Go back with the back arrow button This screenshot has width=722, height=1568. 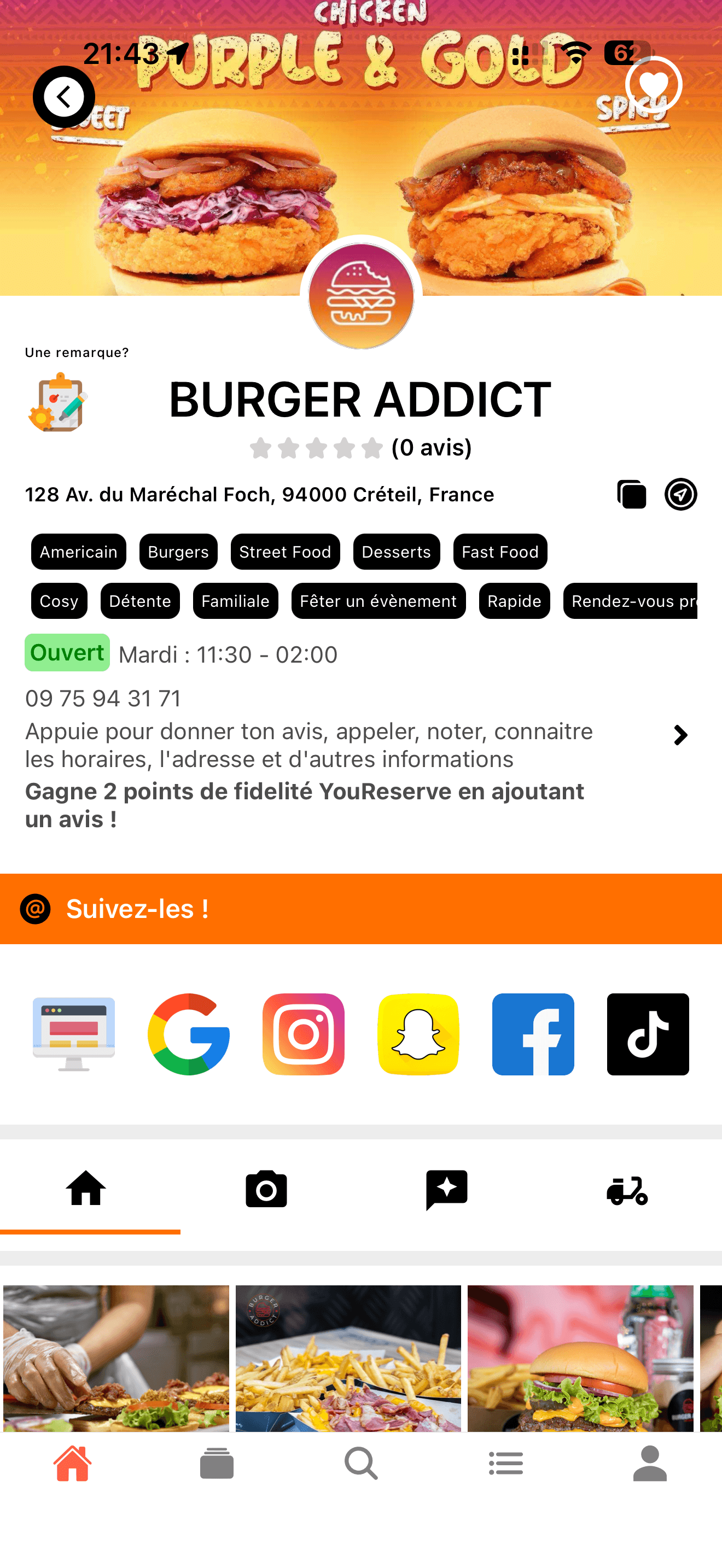click(65, 97)
